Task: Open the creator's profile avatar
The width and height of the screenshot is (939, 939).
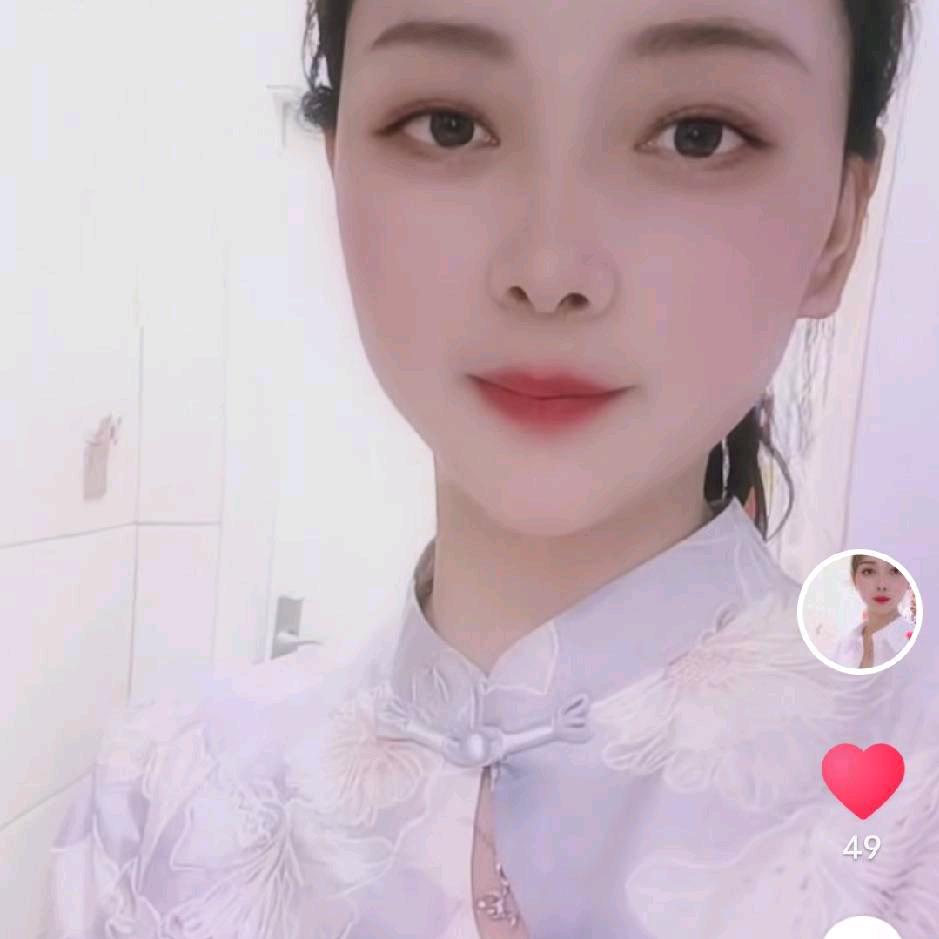Action: (860, 611)
